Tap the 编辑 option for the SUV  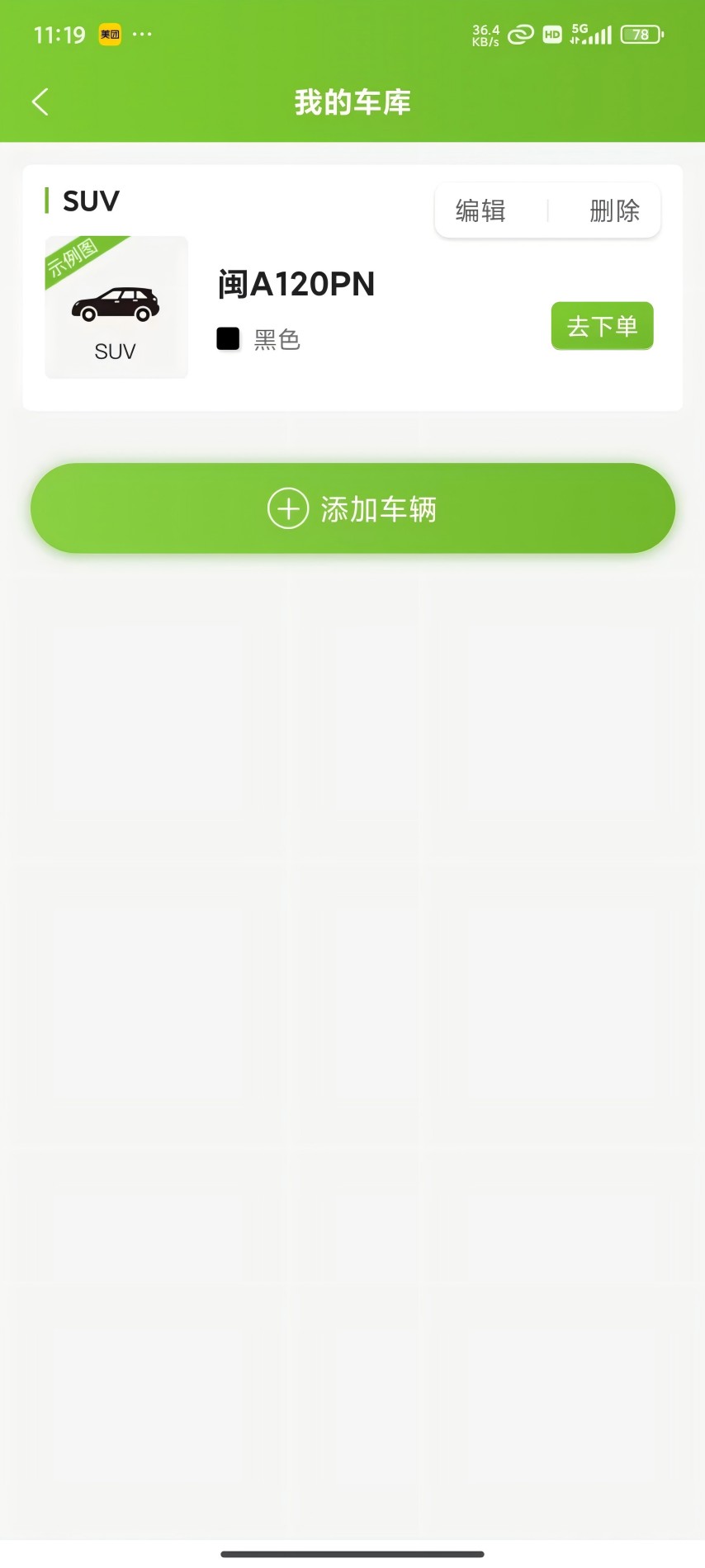[x=481, y=210]
